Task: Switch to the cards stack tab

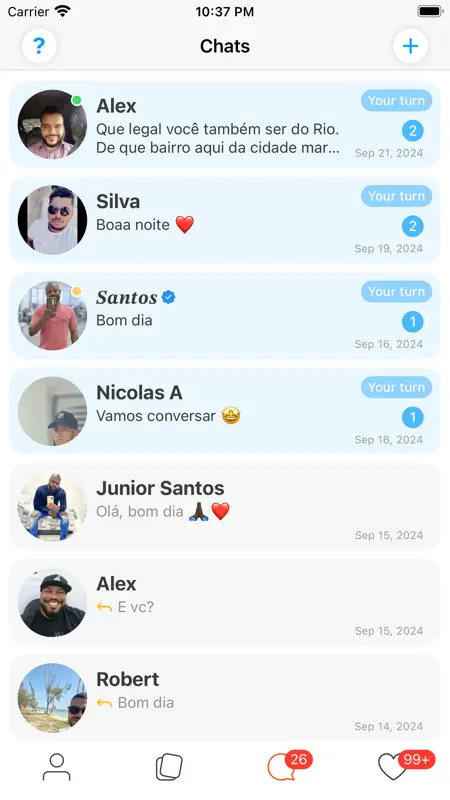Action: [169, 767]
